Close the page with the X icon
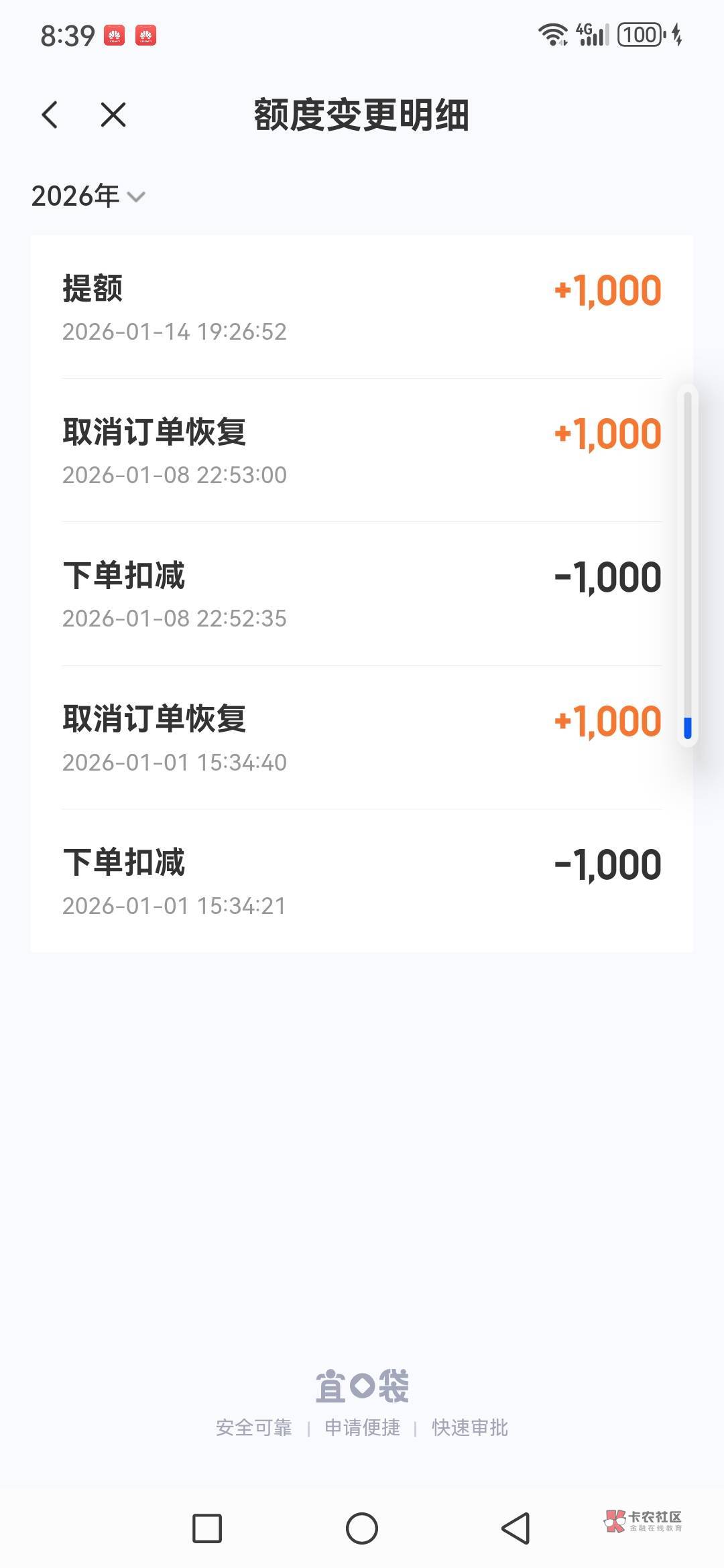 point(113,115)
